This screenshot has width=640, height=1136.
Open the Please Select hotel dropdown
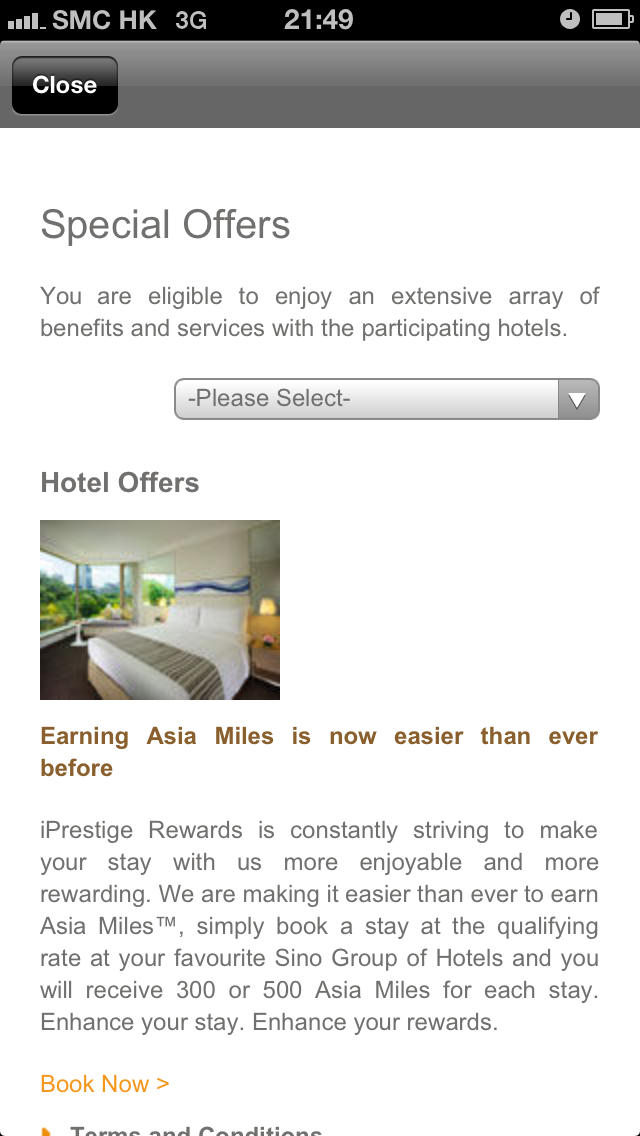(x=386, y=399)
